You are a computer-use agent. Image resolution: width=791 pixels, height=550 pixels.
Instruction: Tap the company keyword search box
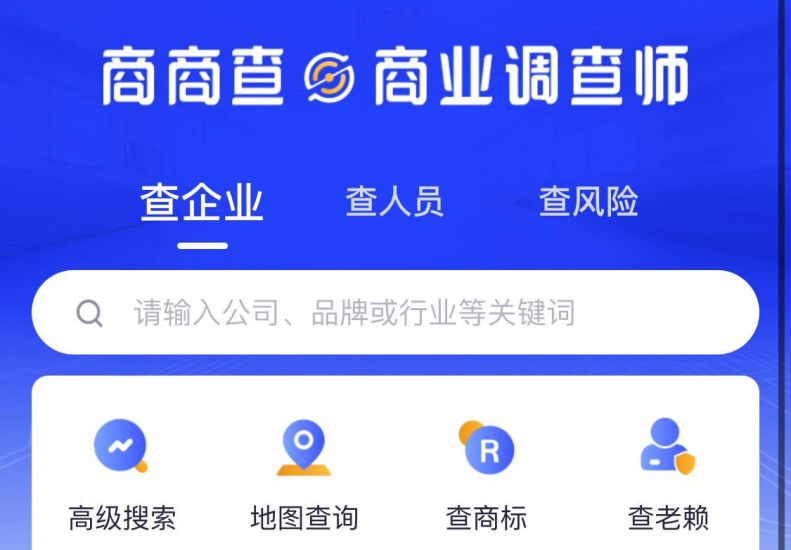tap(395, 313)
